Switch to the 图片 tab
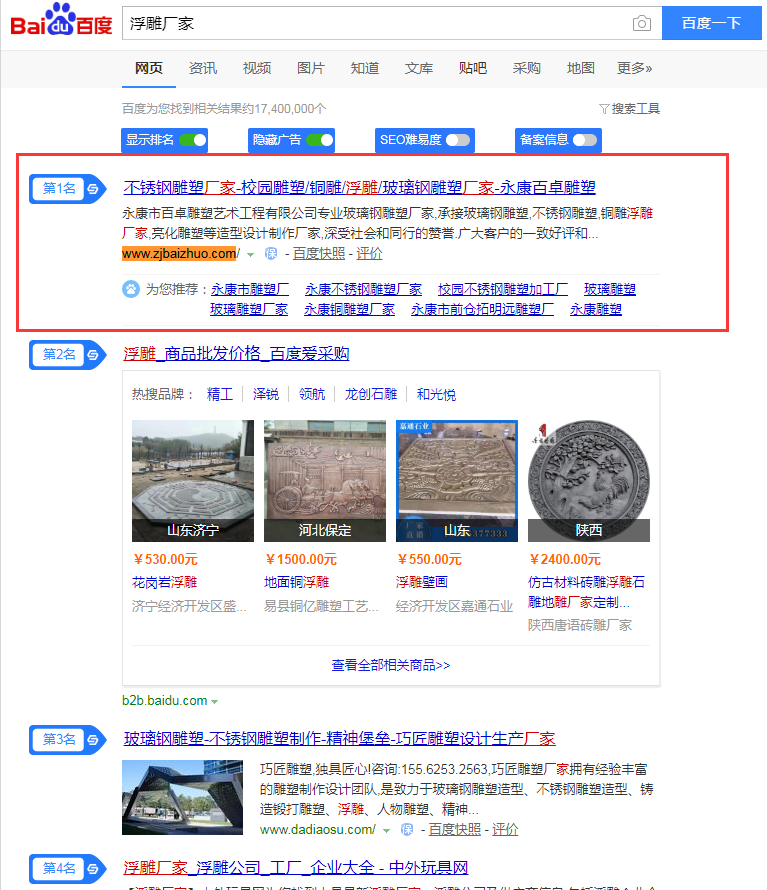This screenshot has height=890, width=767. click(x=311, y=68)
